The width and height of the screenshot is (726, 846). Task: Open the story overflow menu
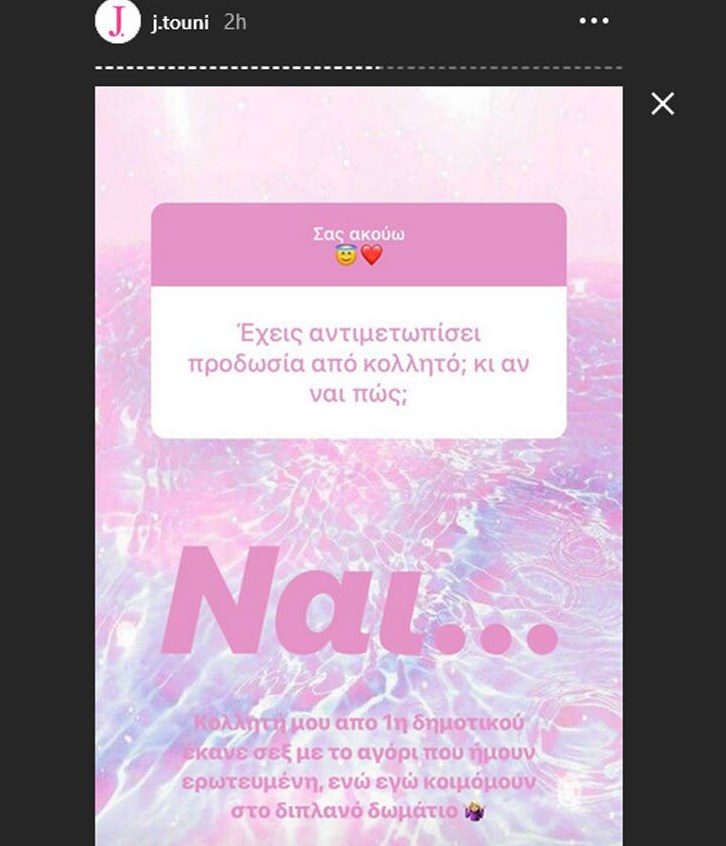tap(594, 21)
